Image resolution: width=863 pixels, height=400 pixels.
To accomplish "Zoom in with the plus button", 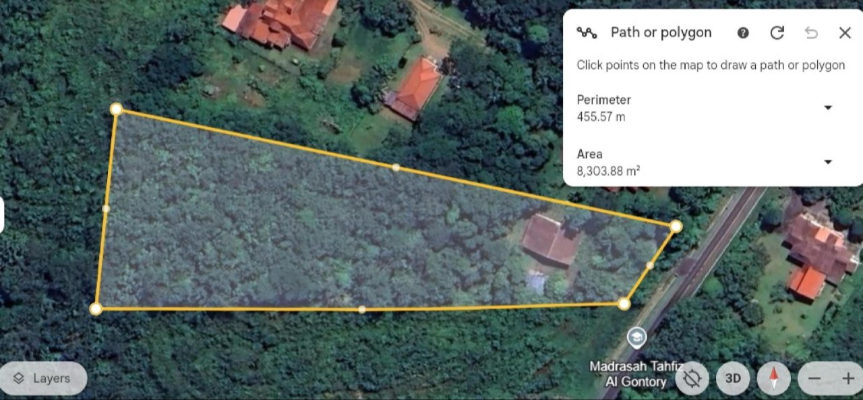I will pos(848,378).
